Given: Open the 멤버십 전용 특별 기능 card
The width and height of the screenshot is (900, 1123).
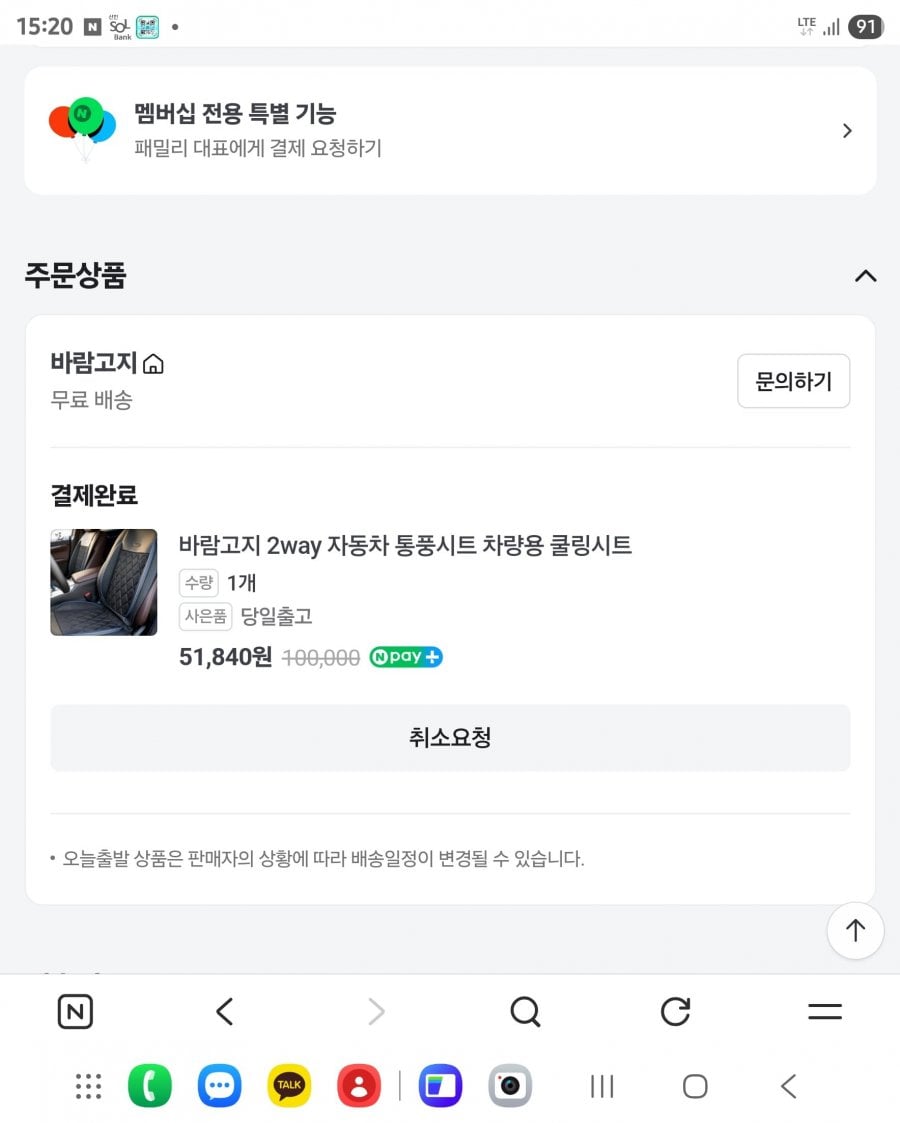Looking at the screenshot, I should click(x=450, y=131).
